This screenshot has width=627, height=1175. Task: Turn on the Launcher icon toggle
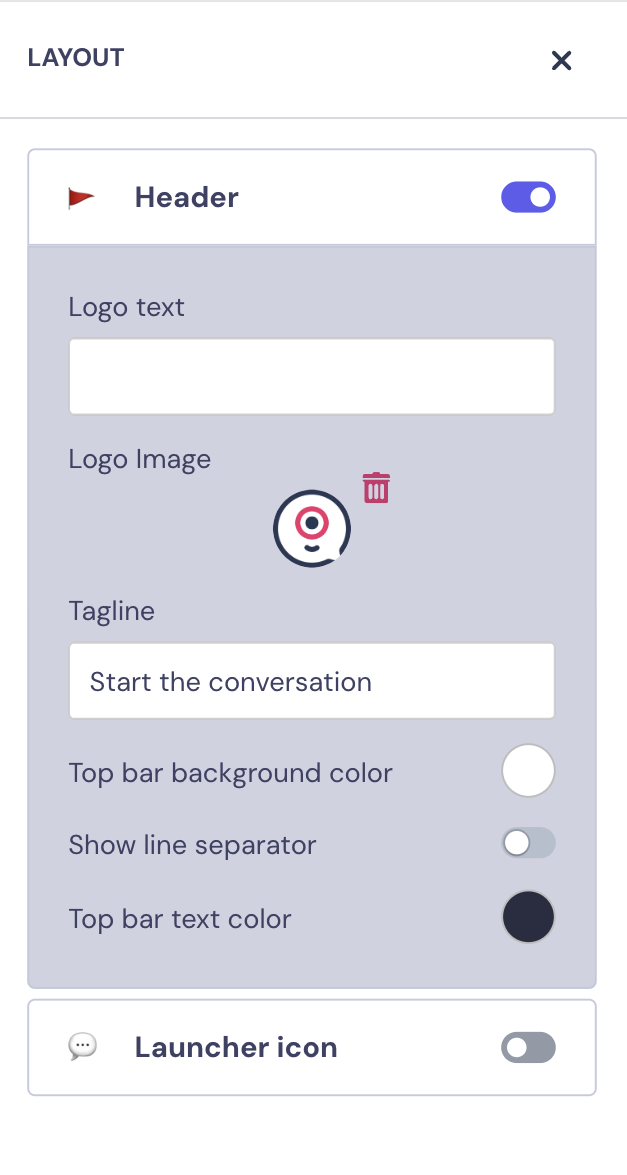[x=527, y=1047]
